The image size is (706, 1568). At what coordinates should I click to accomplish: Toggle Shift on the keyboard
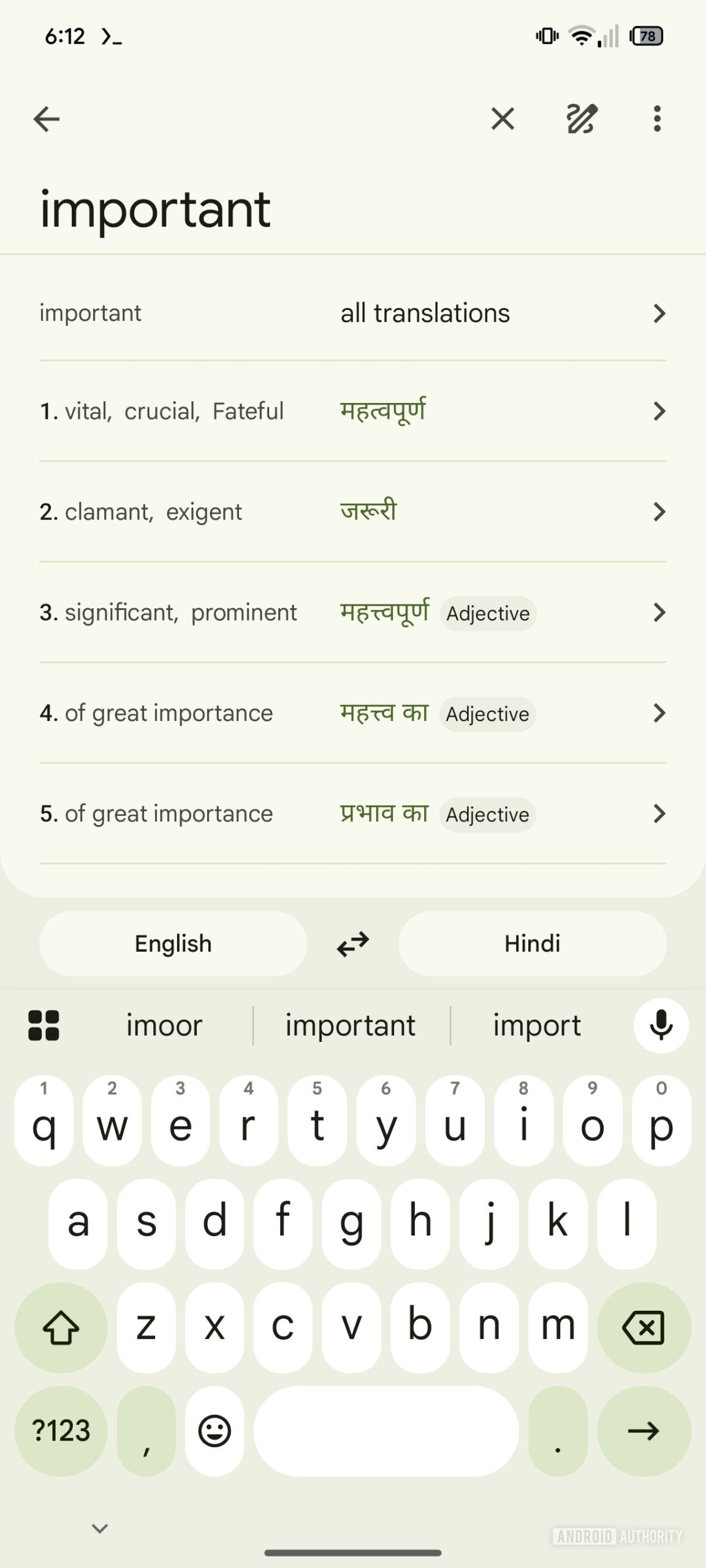point(61,1327)
